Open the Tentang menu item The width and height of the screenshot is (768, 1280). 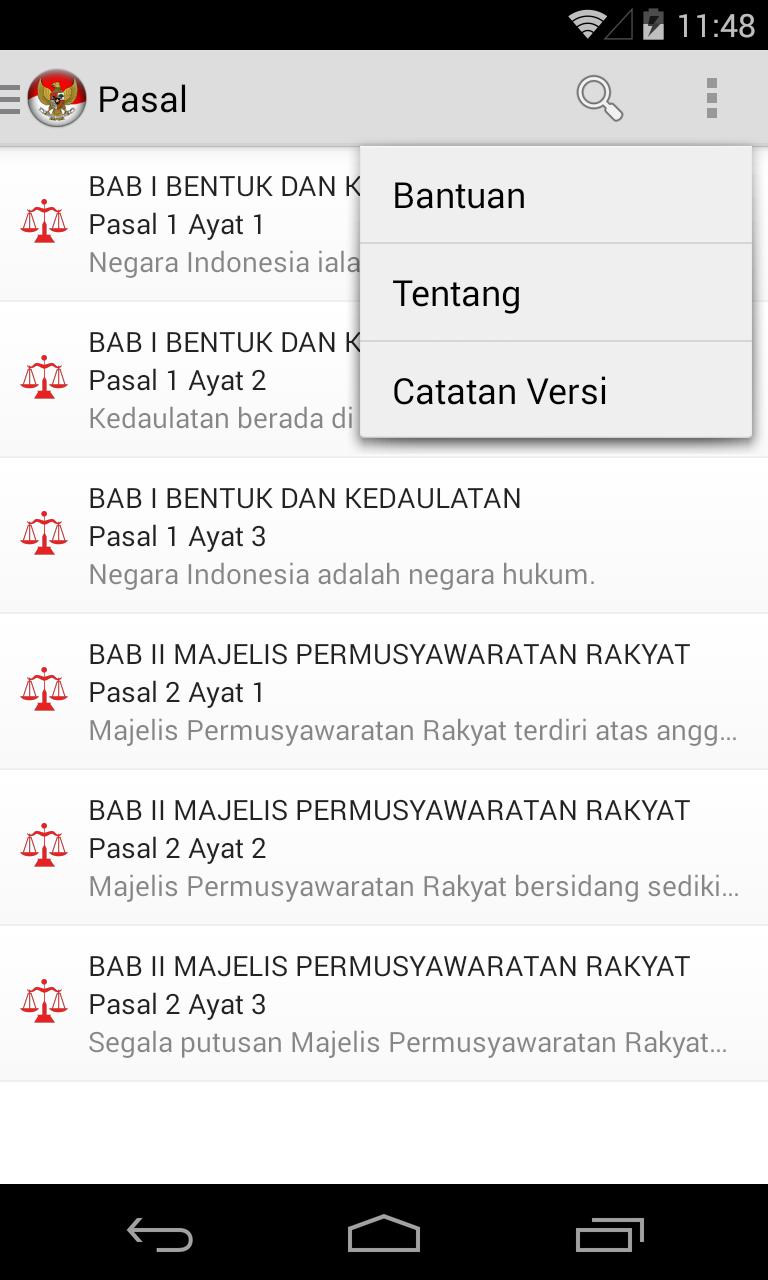pos(555,294)
